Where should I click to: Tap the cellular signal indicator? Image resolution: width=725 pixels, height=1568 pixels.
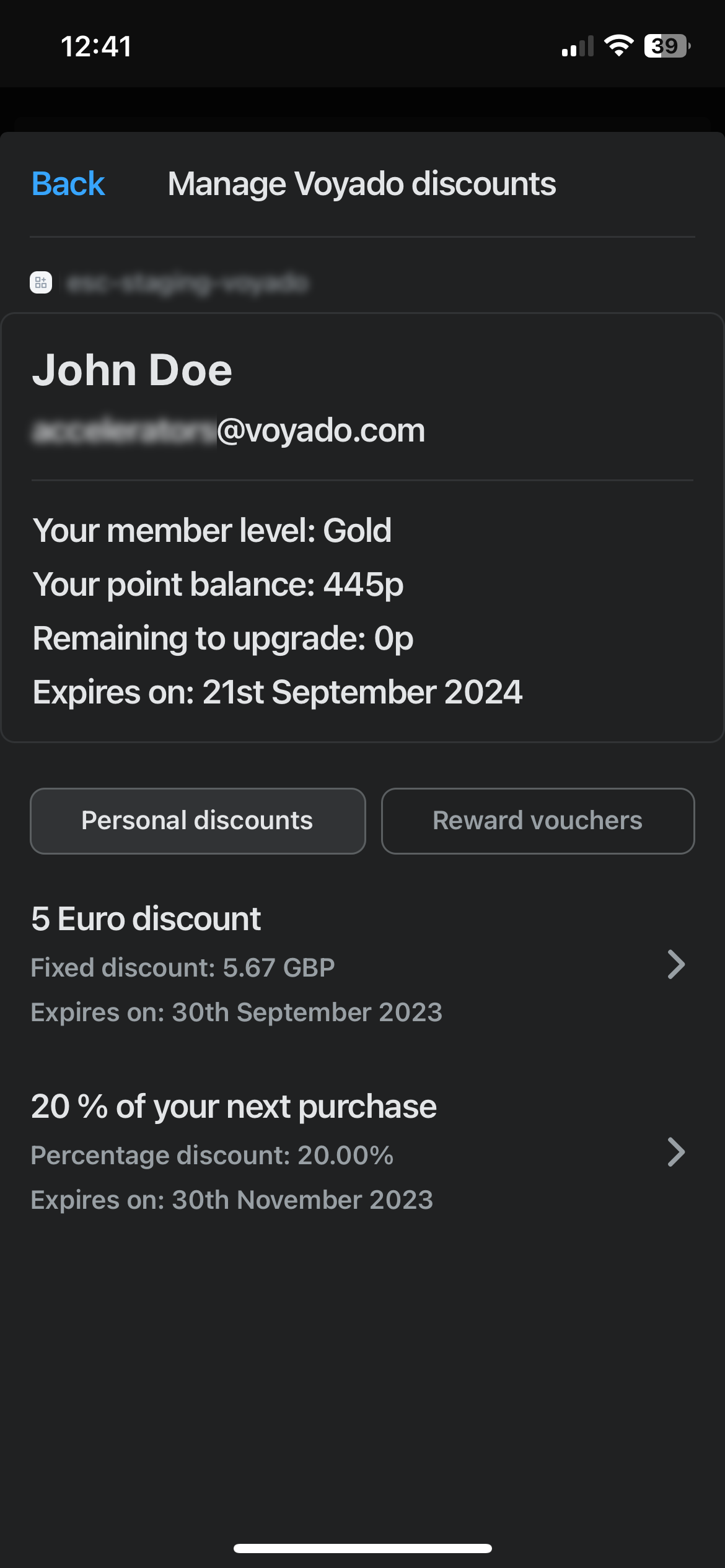(x=579, y=46)
